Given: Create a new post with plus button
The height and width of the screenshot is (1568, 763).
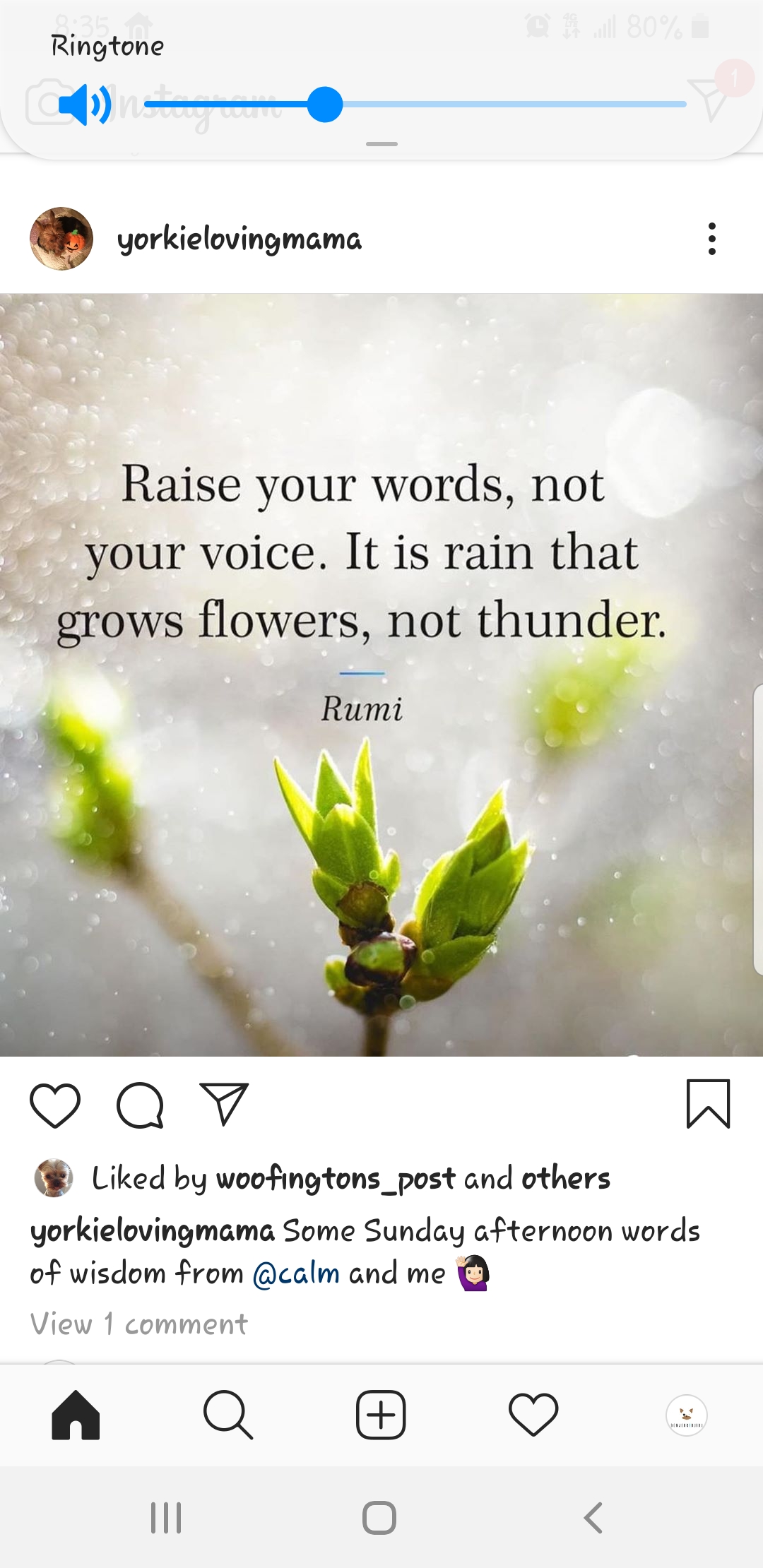Looking at the screenshot, I should [x=381, y=1415].
